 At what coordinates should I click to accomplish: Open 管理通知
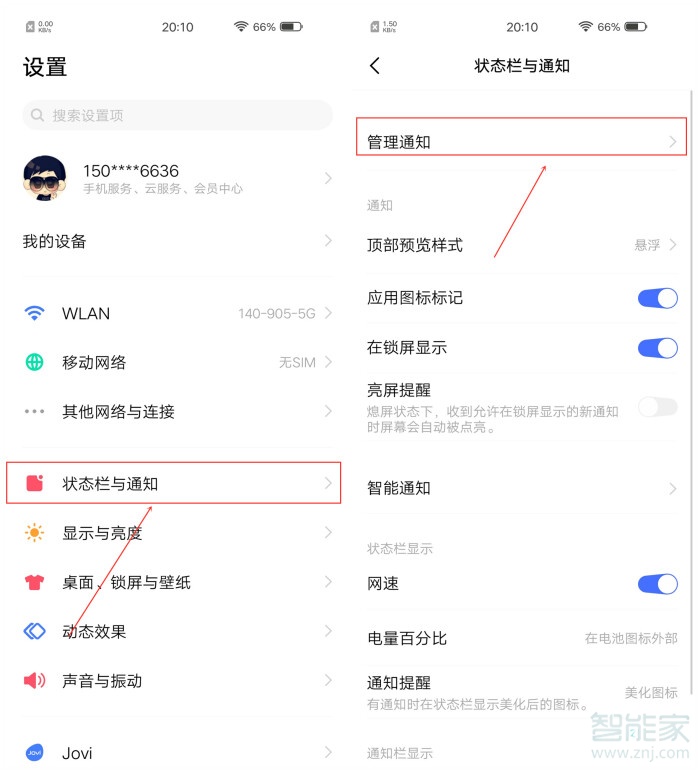pos(521,142)
